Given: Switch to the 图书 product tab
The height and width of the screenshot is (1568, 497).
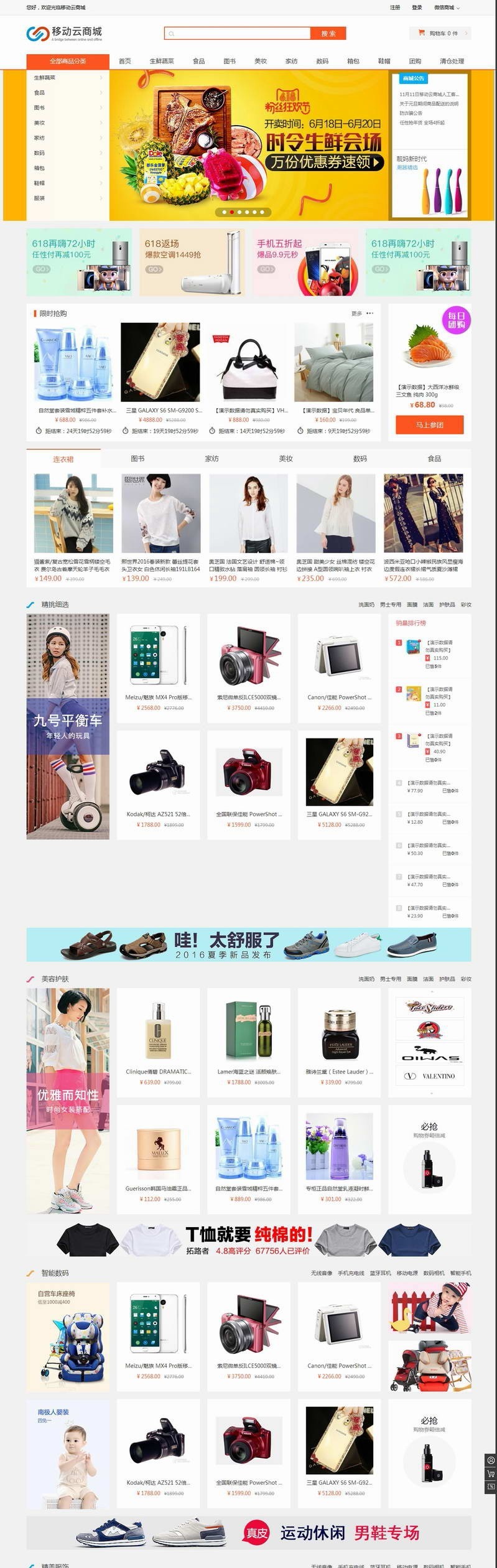Looking at the screenshot, I should (137, 459).
